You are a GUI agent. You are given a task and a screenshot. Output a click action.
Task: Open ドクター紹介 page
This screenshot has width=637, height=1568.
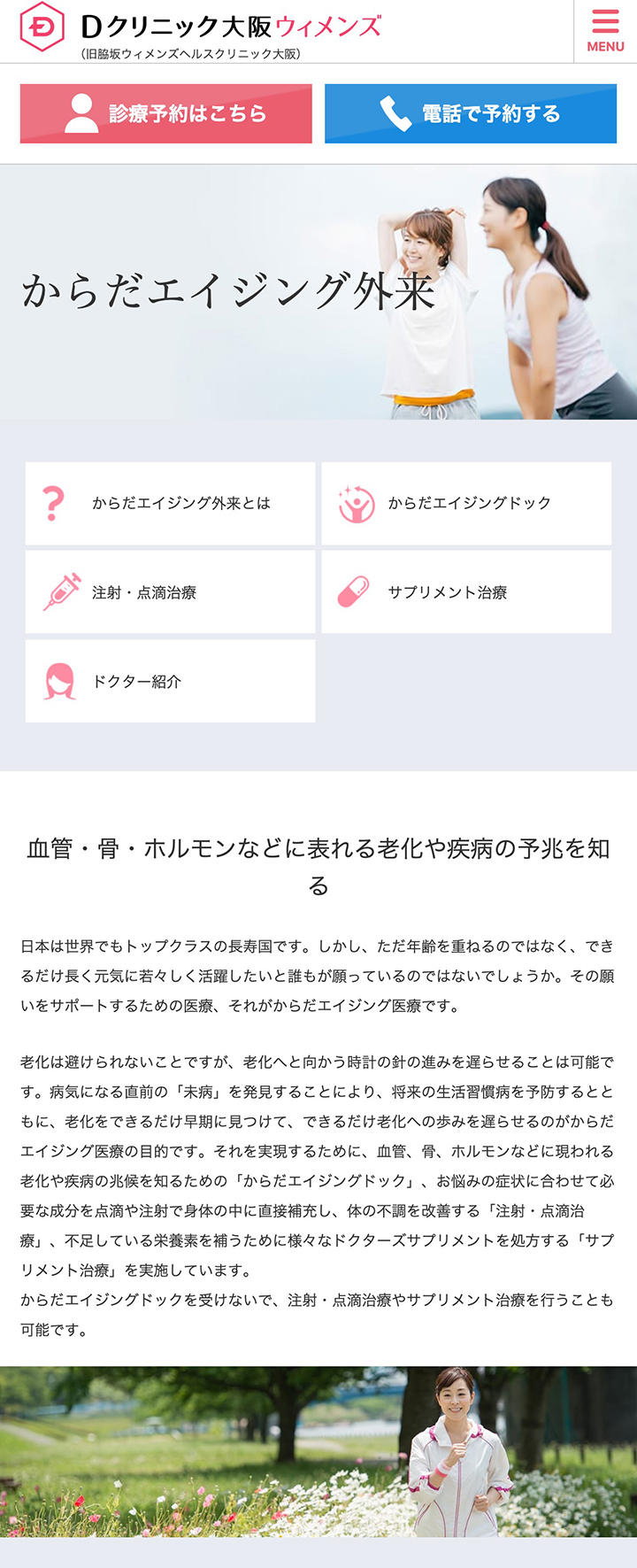point(170,682)
